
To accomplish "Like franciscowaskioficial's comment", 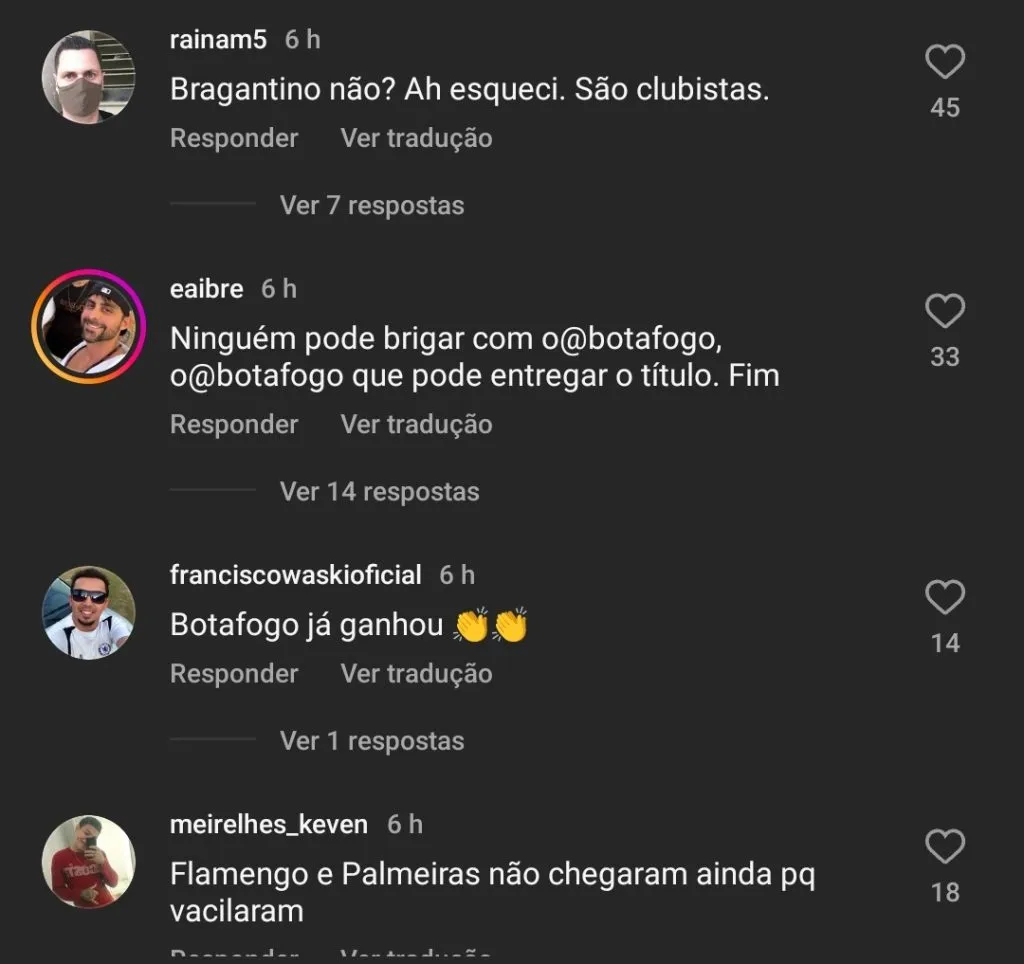I will tap(944, 599).
